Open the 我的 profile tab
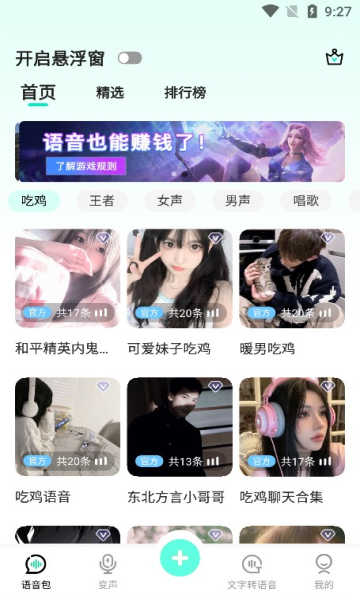This screenshot has height=600, width=360. (x=324, y=572)
